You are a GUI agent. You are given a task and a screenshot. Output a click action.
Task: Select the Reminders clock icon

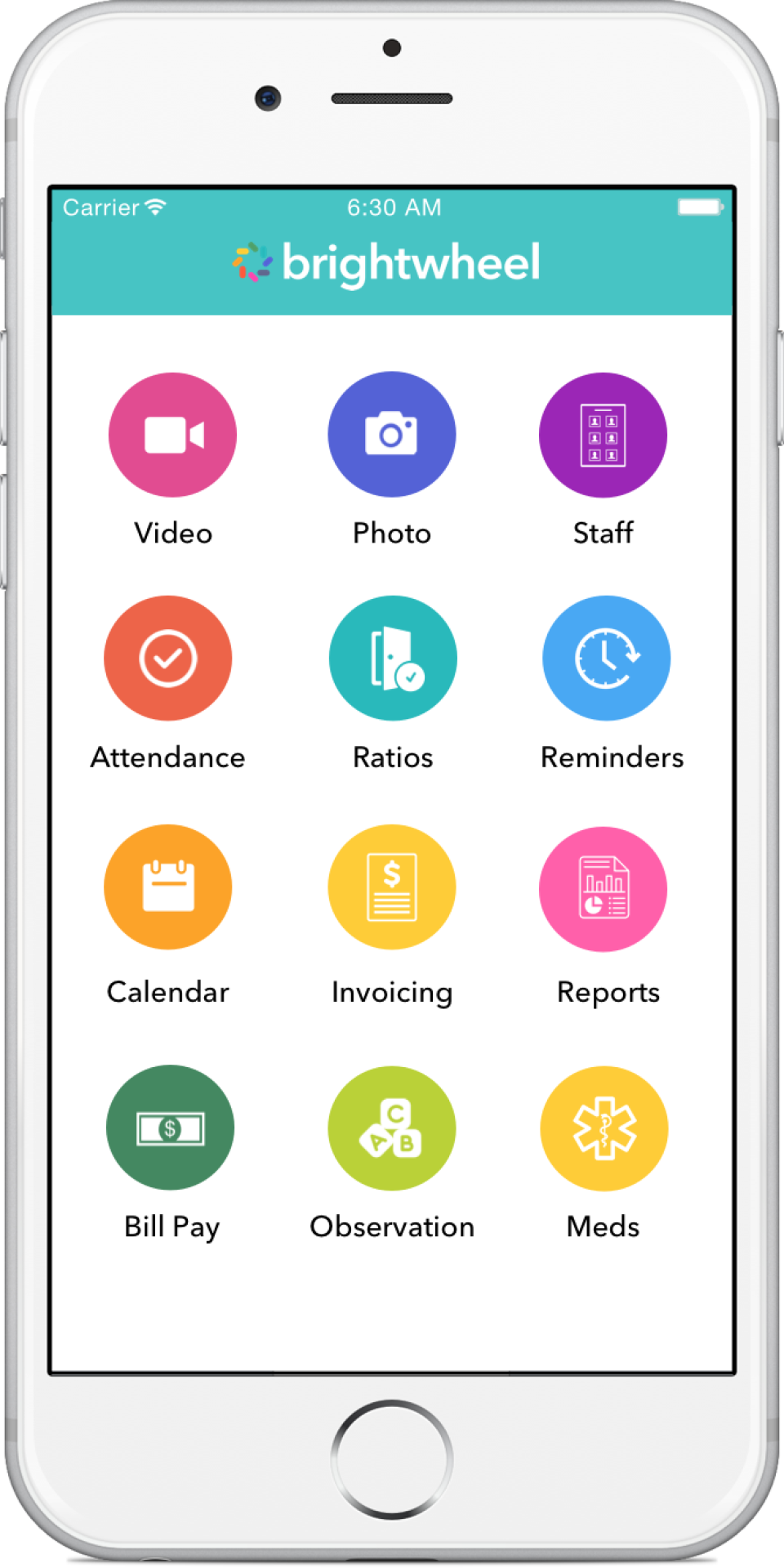(x=606, y=659)
